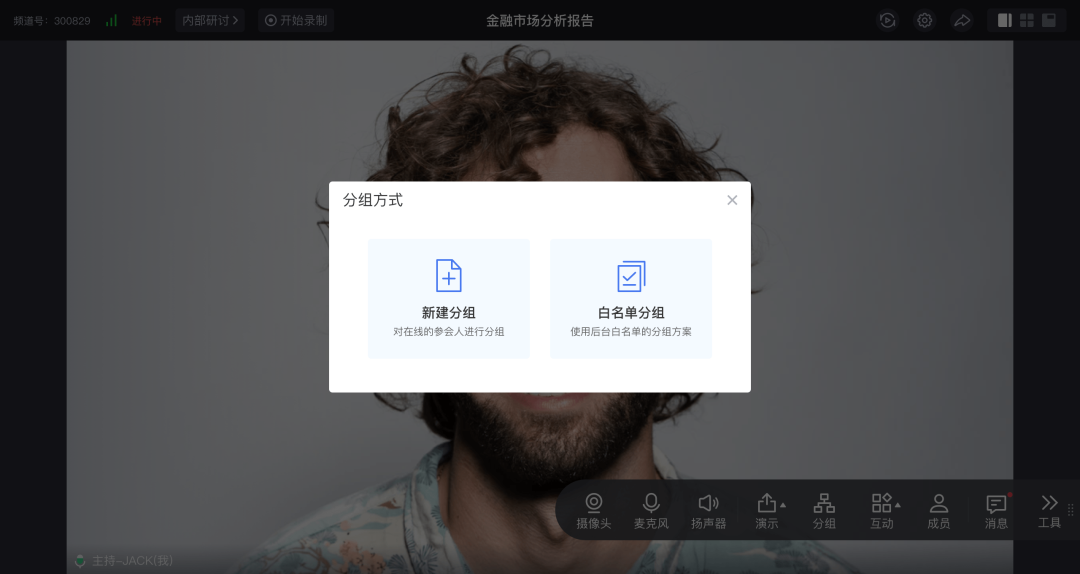Open the settings gear icon

(925, 20)
